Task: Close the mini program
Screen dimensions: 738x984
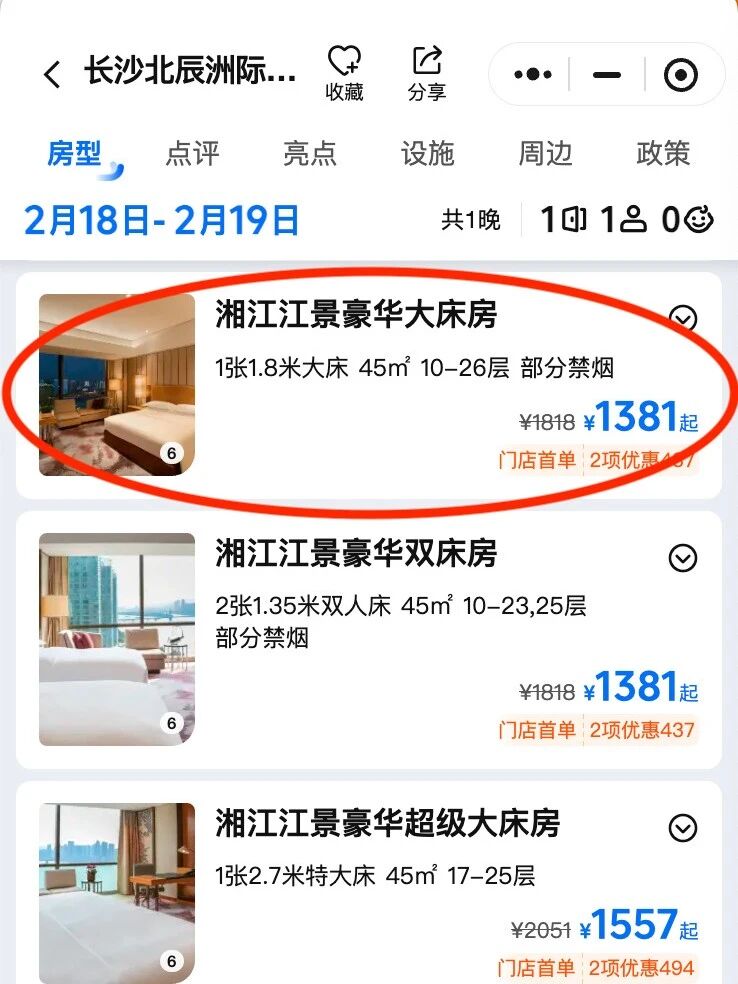Action: coord(681,75)
